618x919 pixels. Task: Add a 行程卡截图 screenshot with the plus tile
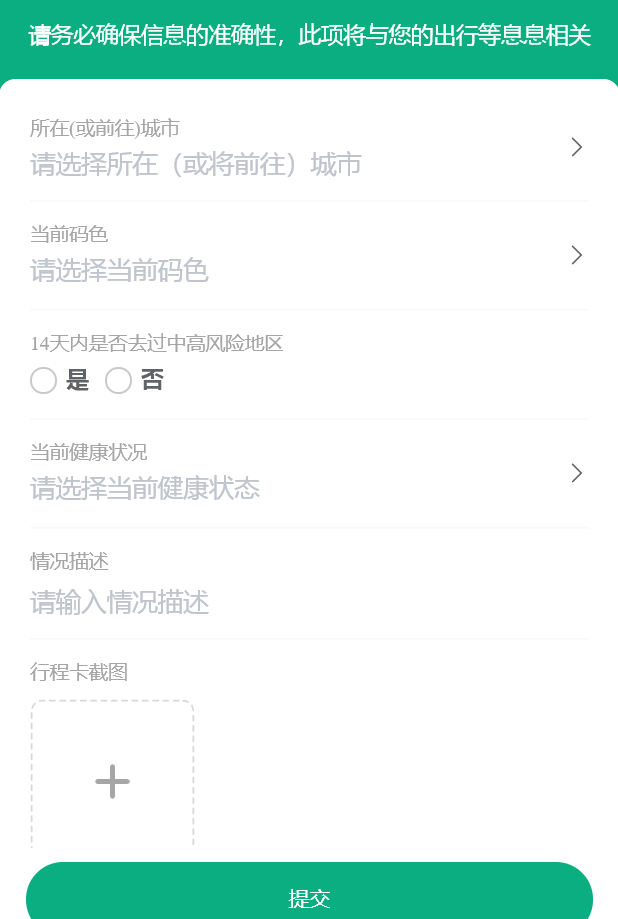click(x=112, y=780)
